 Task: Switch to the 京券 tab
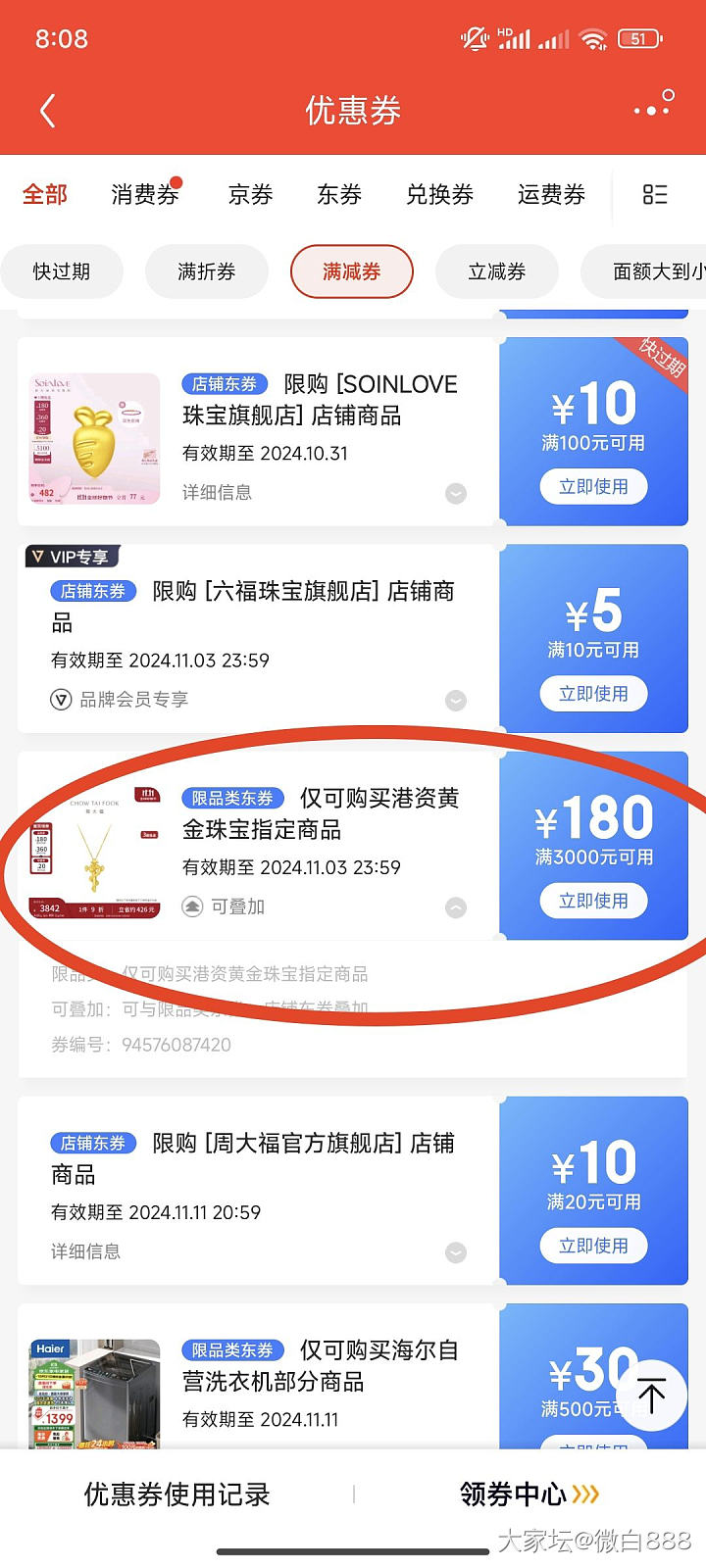coord(250,195)
